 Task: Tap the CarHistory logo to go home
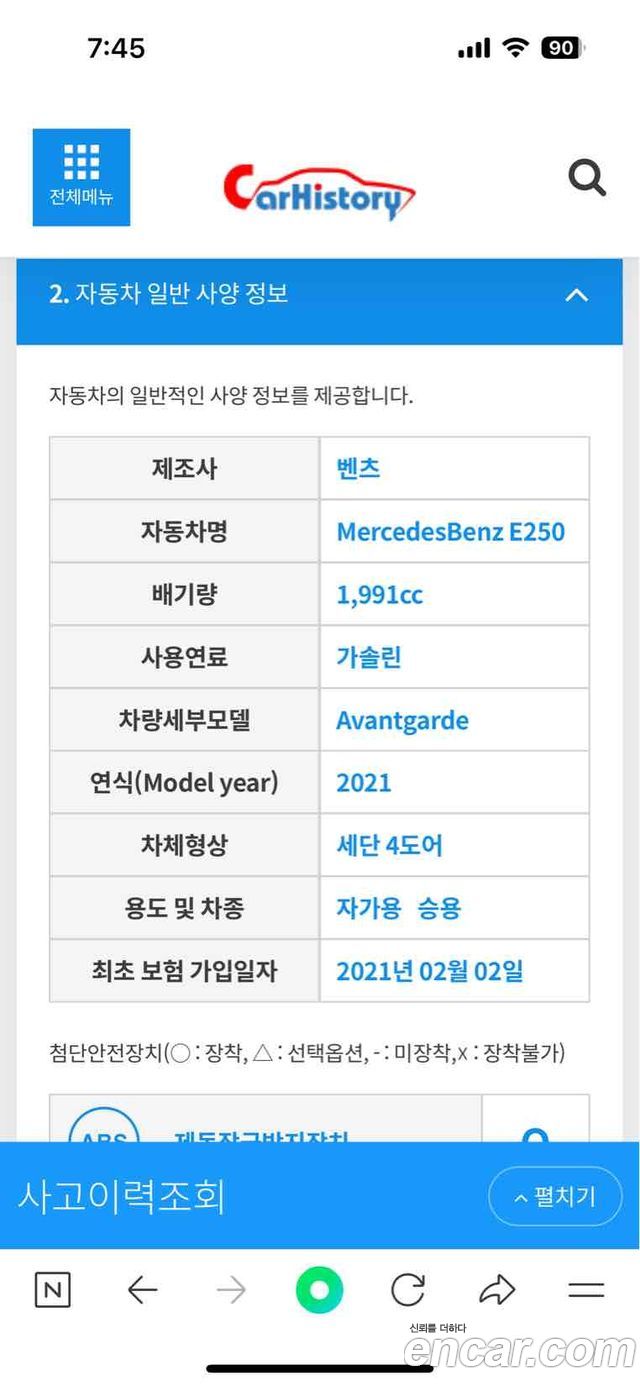(x=318, y=190)
